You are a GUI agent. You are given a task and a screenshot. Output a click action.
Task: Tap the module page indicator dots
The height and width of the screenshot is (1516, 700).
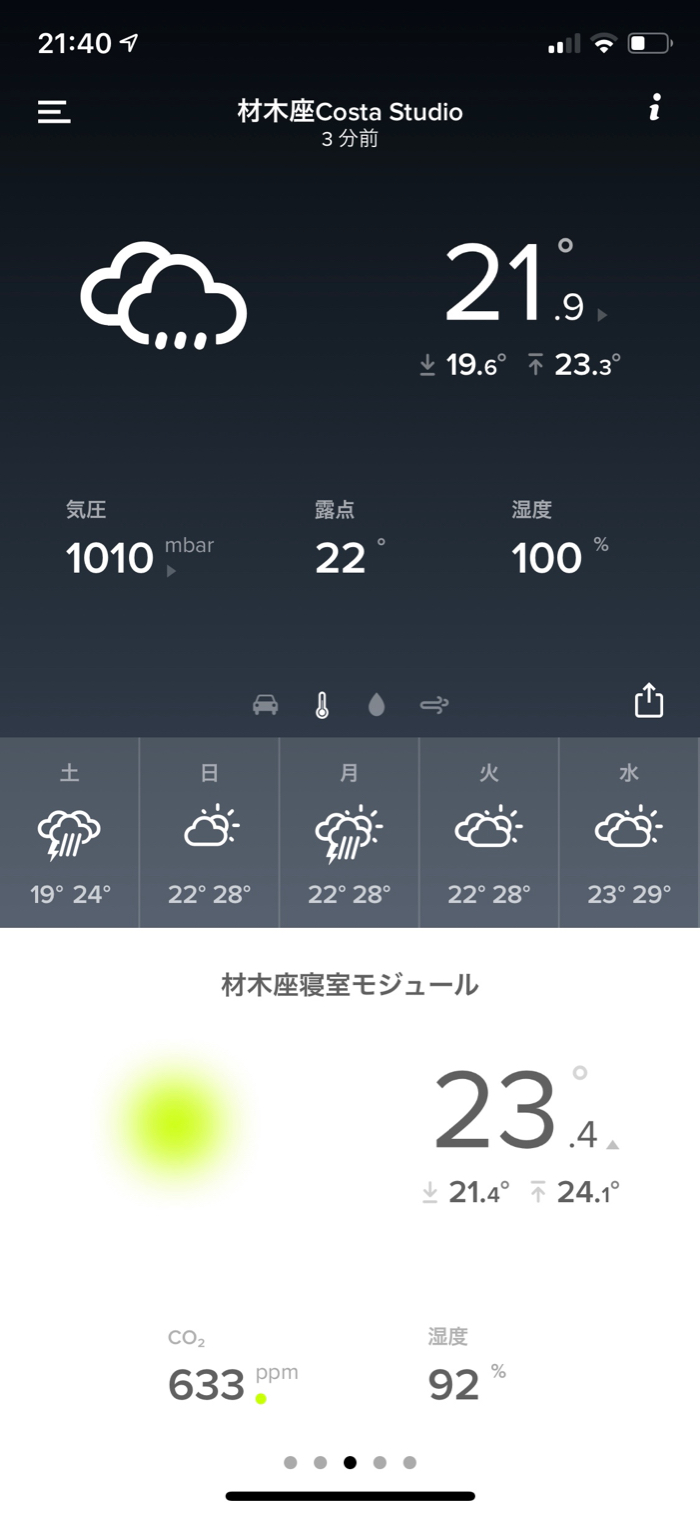(x=350, y=1462)
